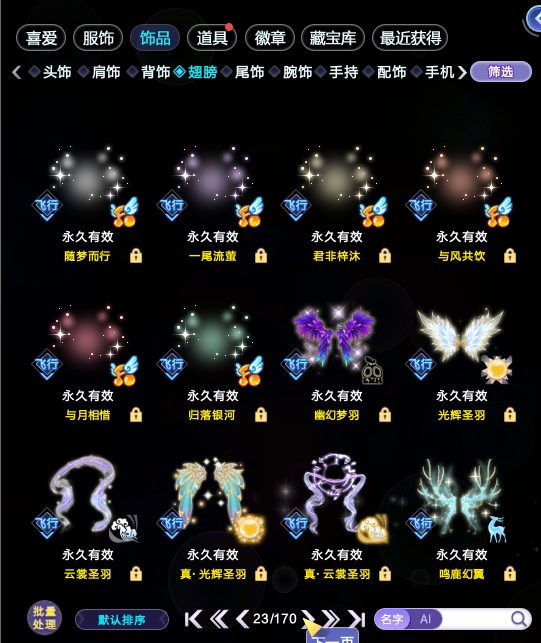Open the 筛选 filter button
The image size is (541, 643).
tap(501, 72)
